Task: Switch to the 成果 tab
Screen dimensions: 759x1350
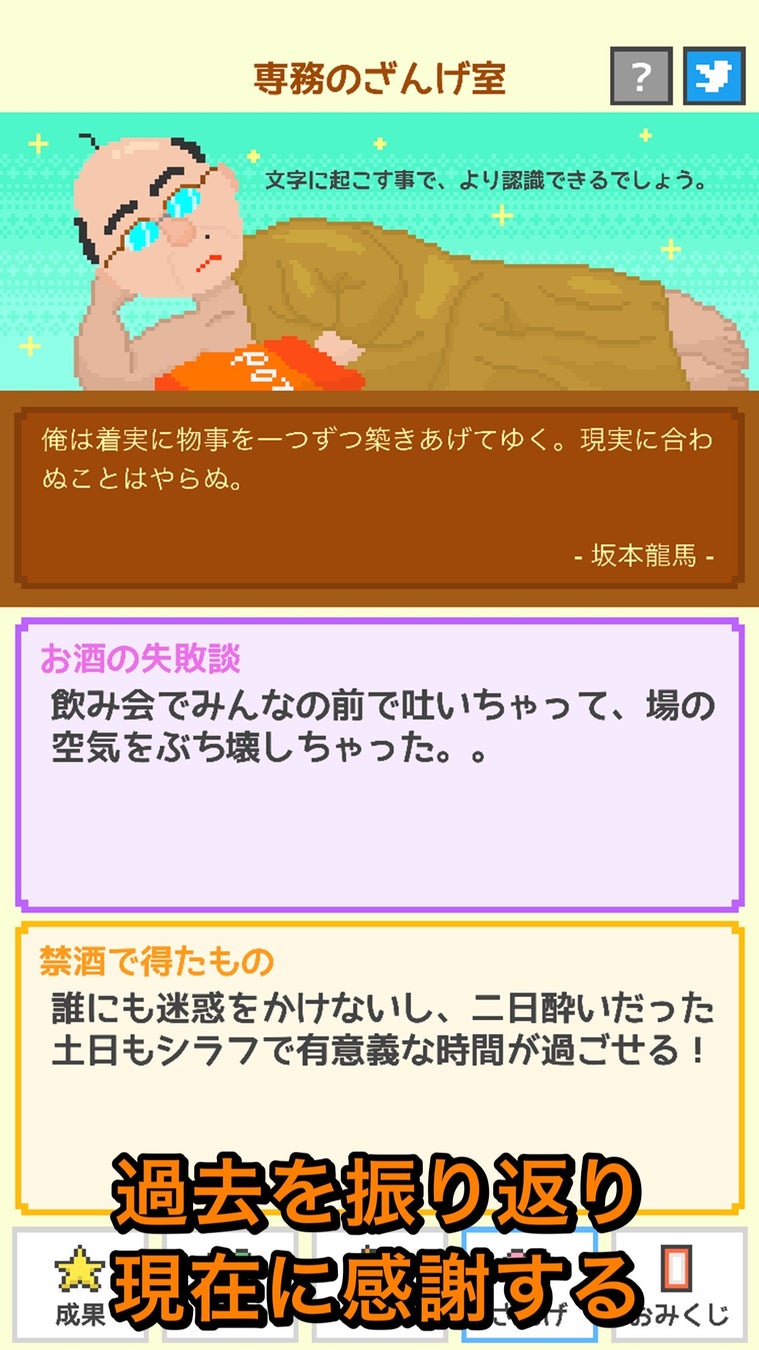Action: tap(80, 1285)
